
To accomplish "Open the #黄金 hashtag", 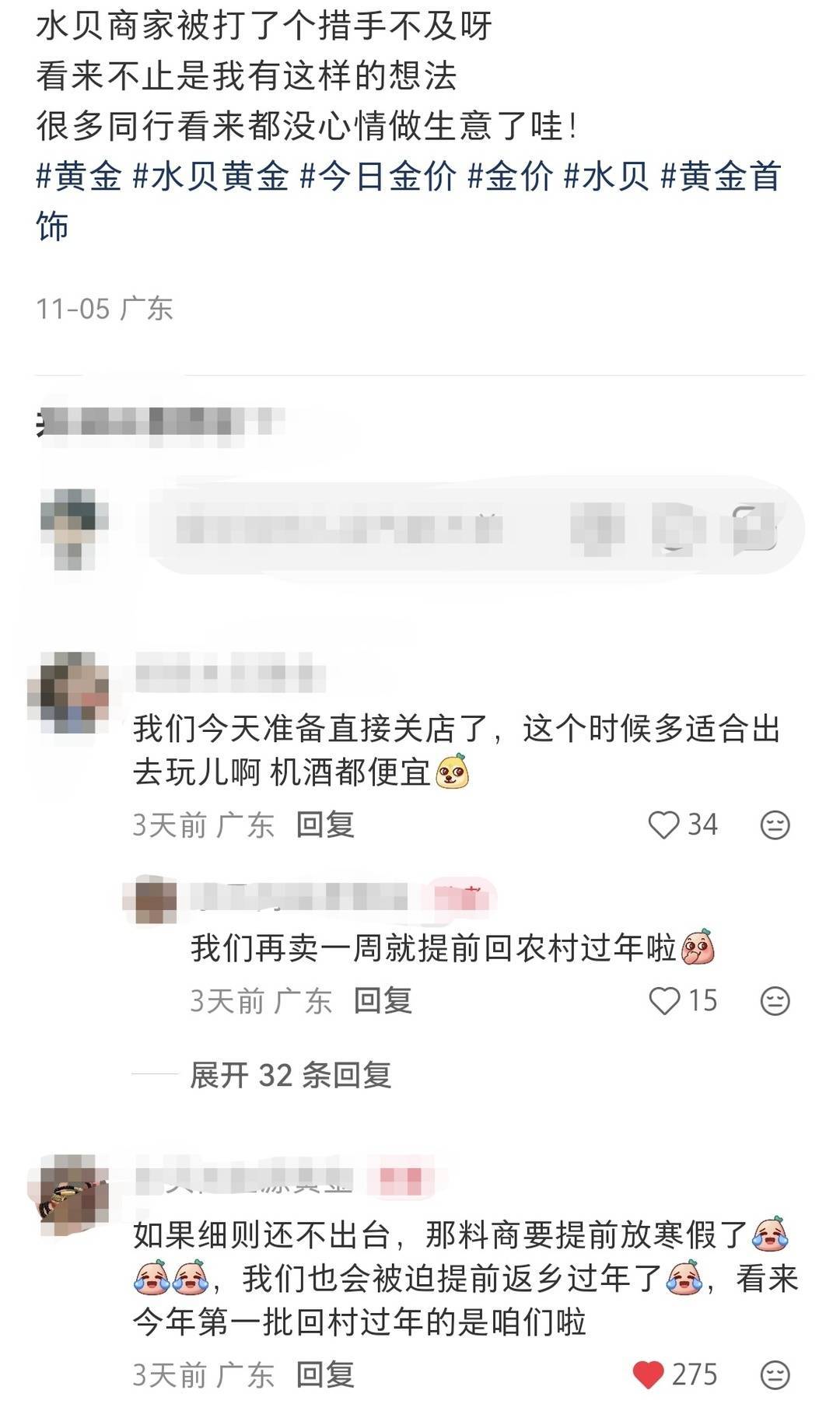I will (79, 177).
